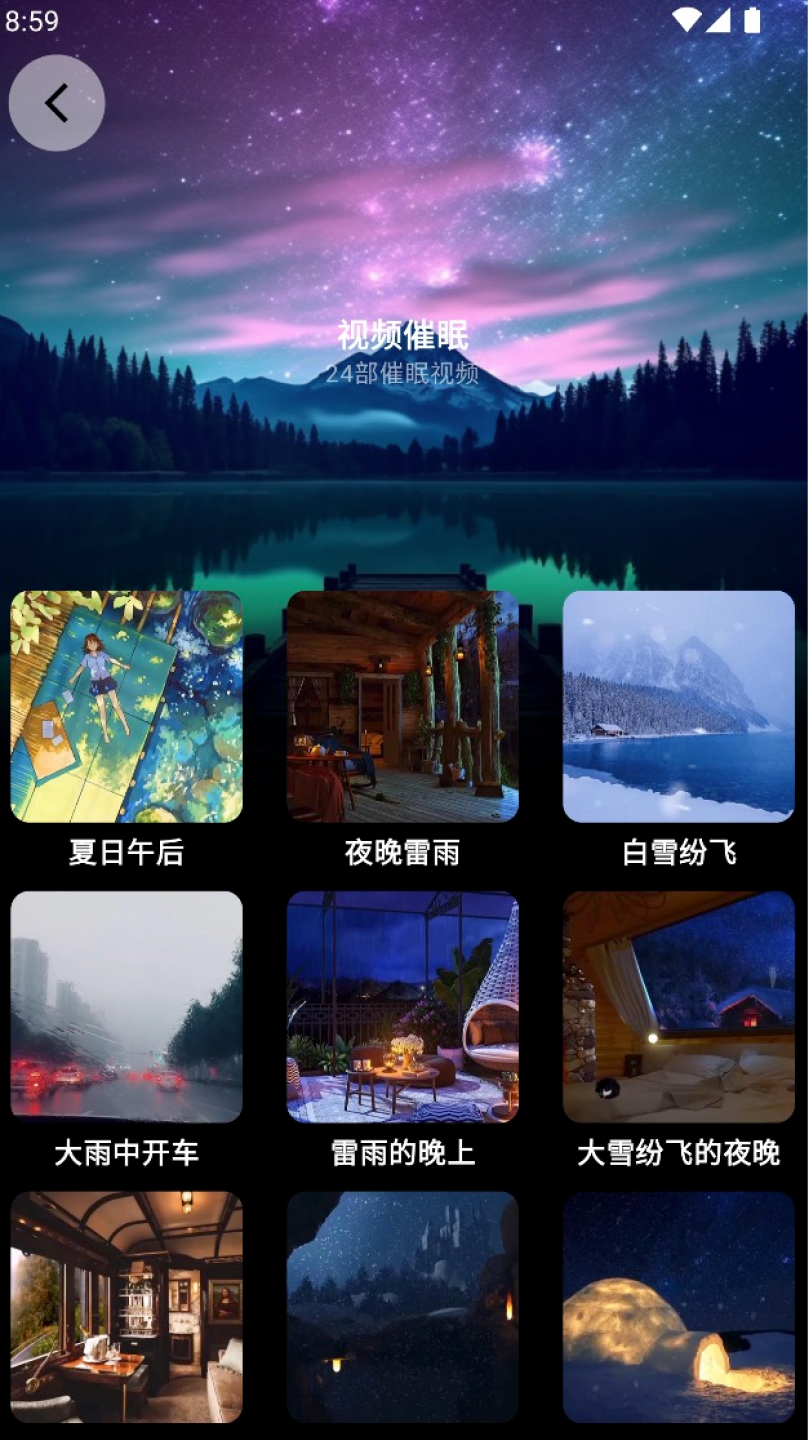Tap the back arrow icon

56,103
